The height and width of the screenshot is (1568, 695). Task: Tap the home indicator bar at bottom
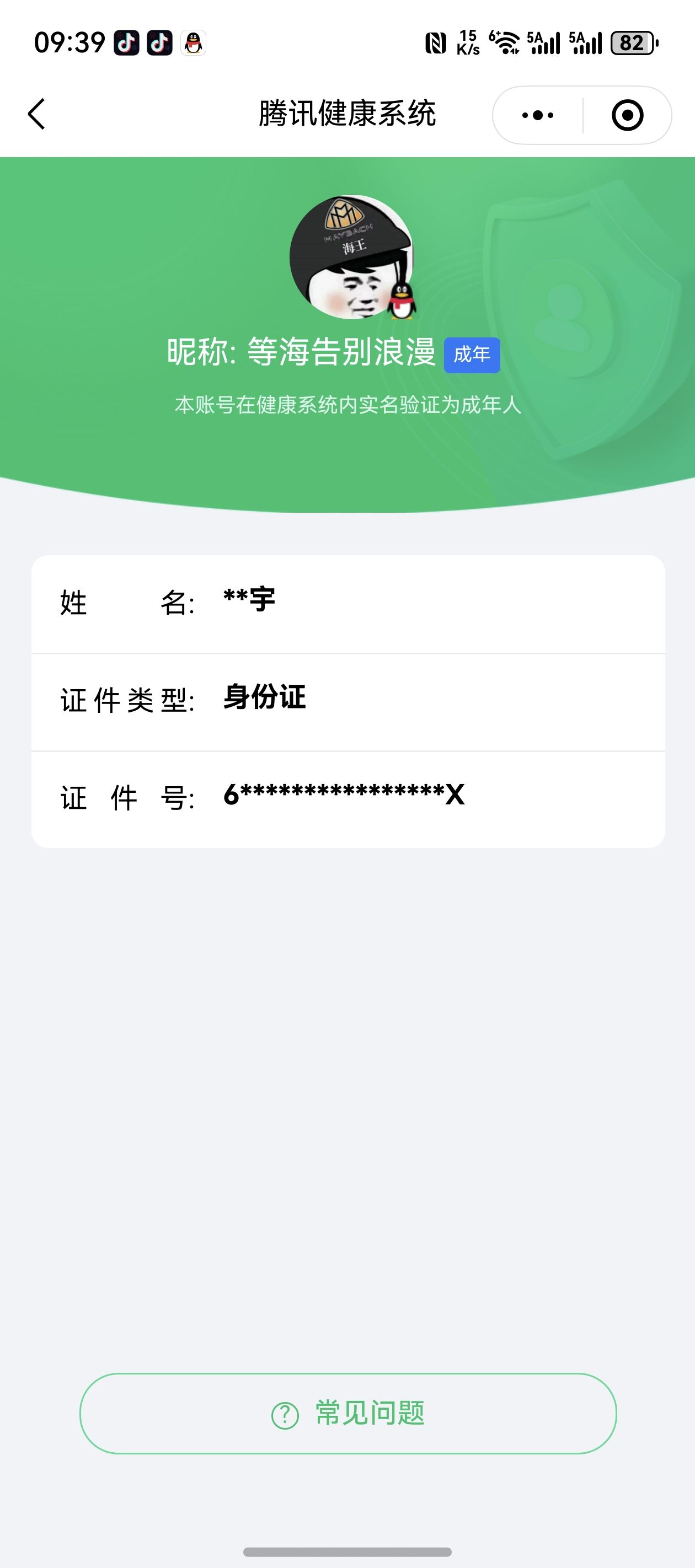[x=347, y=1551]
